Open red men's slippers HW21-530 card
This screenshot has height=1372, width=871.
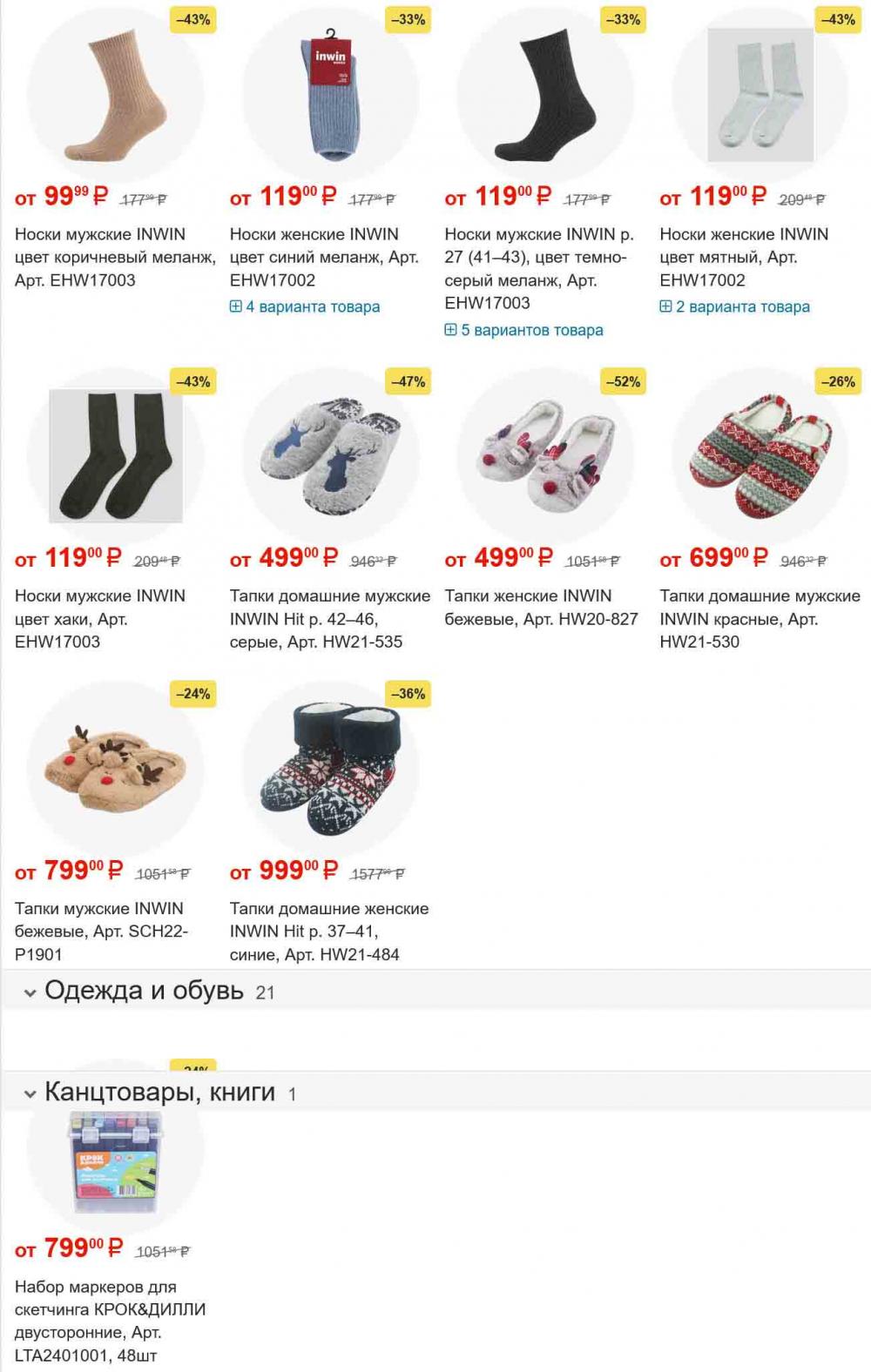(x=760, y=619)
